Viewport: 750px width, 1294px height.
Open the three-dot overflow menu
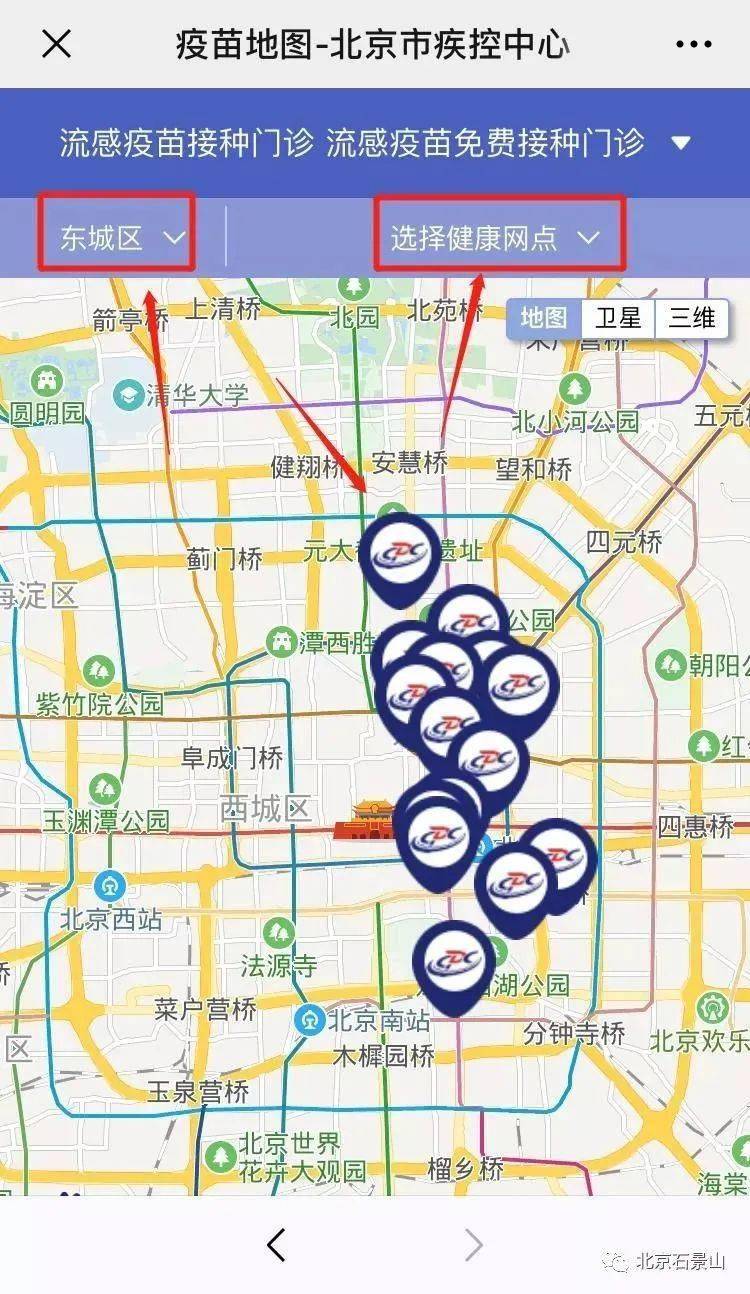pyautogui.click(x=693, y=44)
